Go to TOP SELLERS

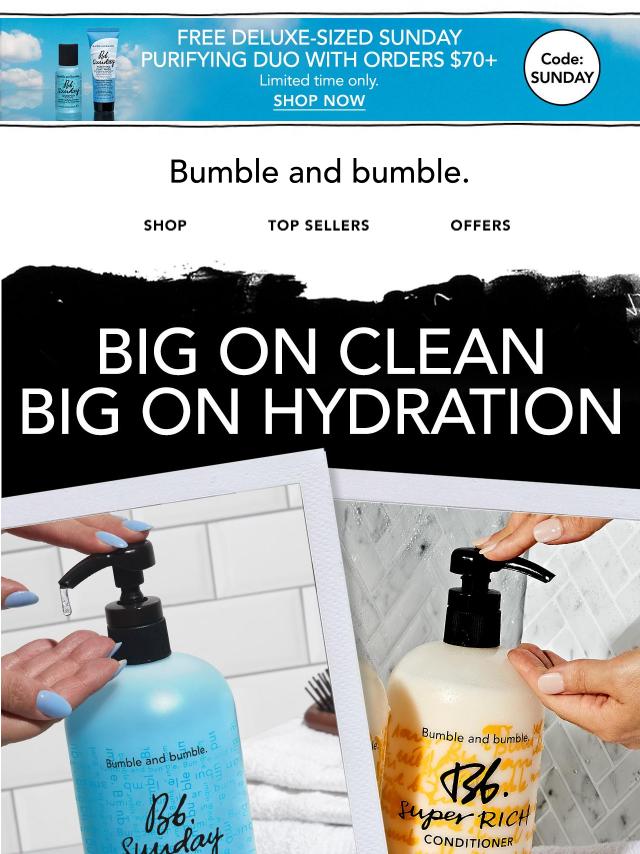point(318,225)
